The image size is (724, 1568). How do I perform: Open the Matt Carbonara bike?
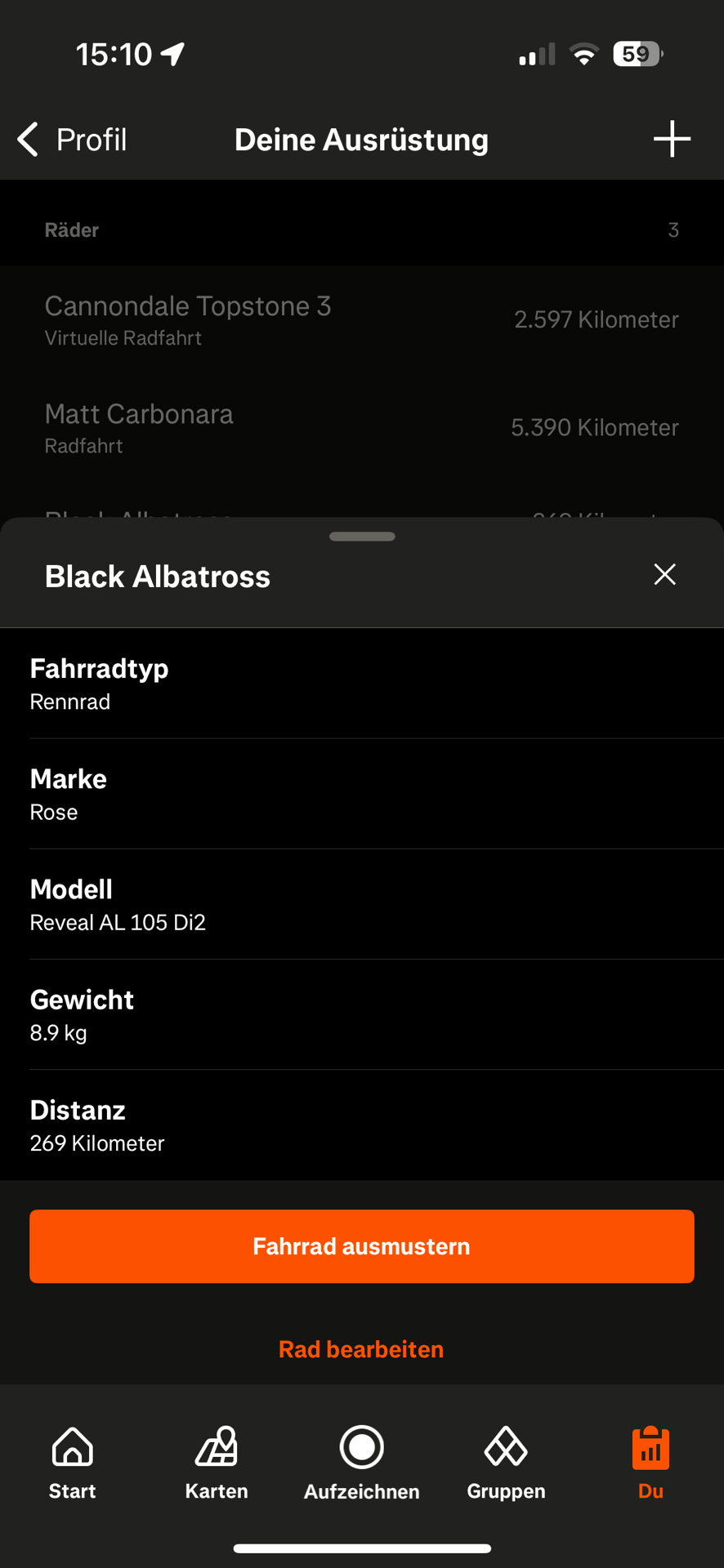(x=361, y=427)
